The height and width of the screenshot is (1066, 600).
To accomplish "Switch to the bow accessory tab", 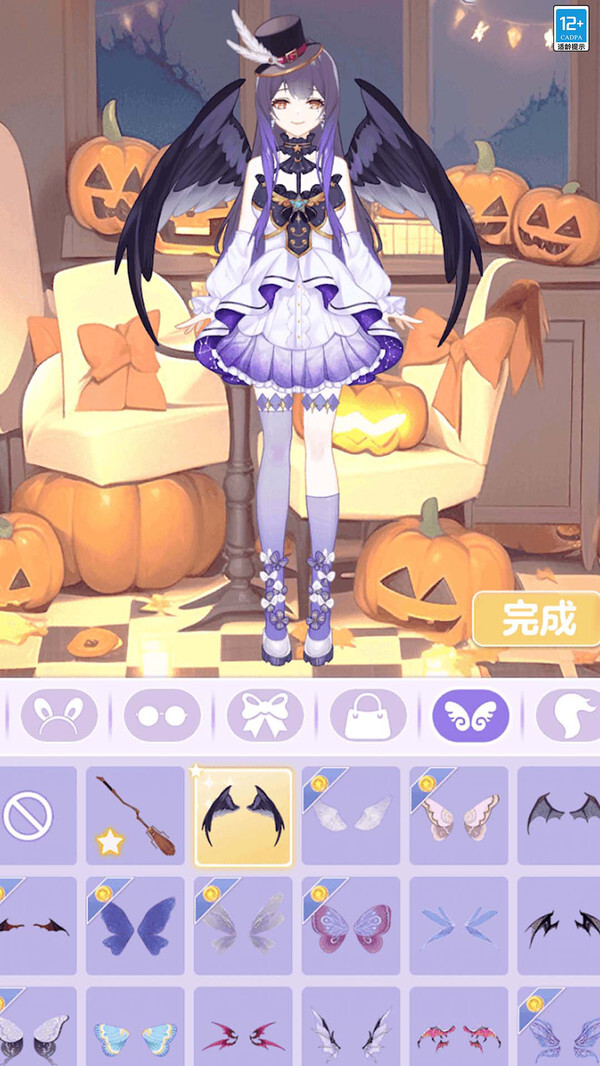I will [265, 715].
